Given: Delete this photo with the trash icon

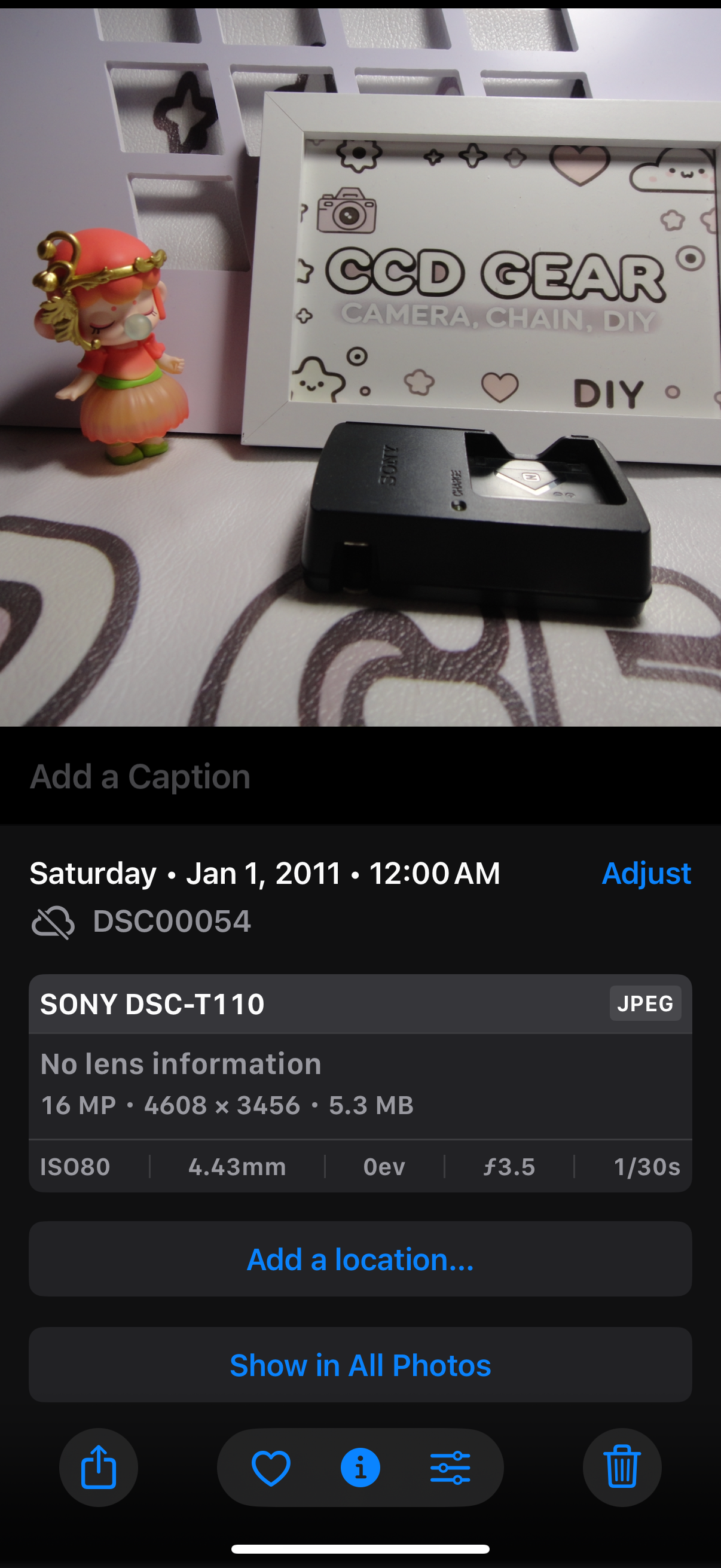Looking at the screenshot, I should tap(622, 1468).
